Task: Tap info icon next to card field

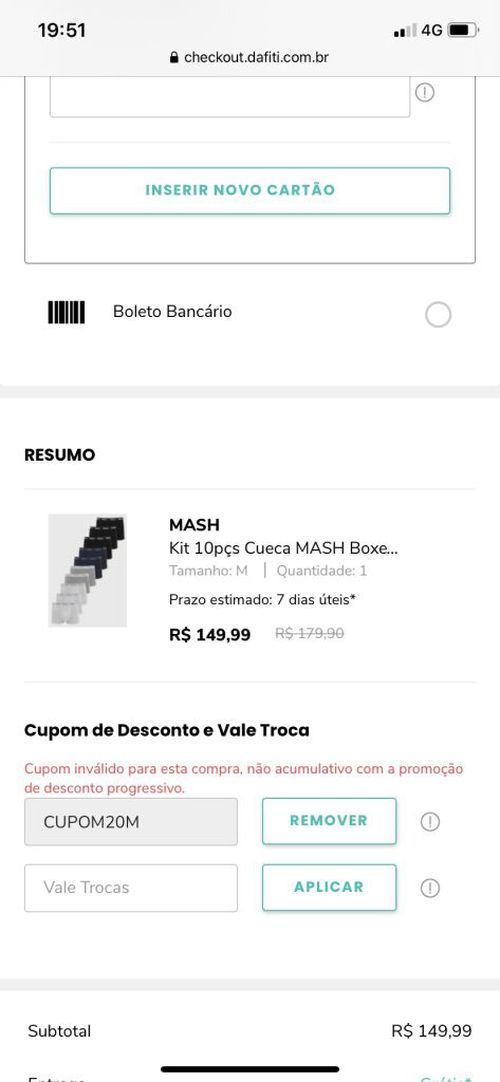Action: 425,92
